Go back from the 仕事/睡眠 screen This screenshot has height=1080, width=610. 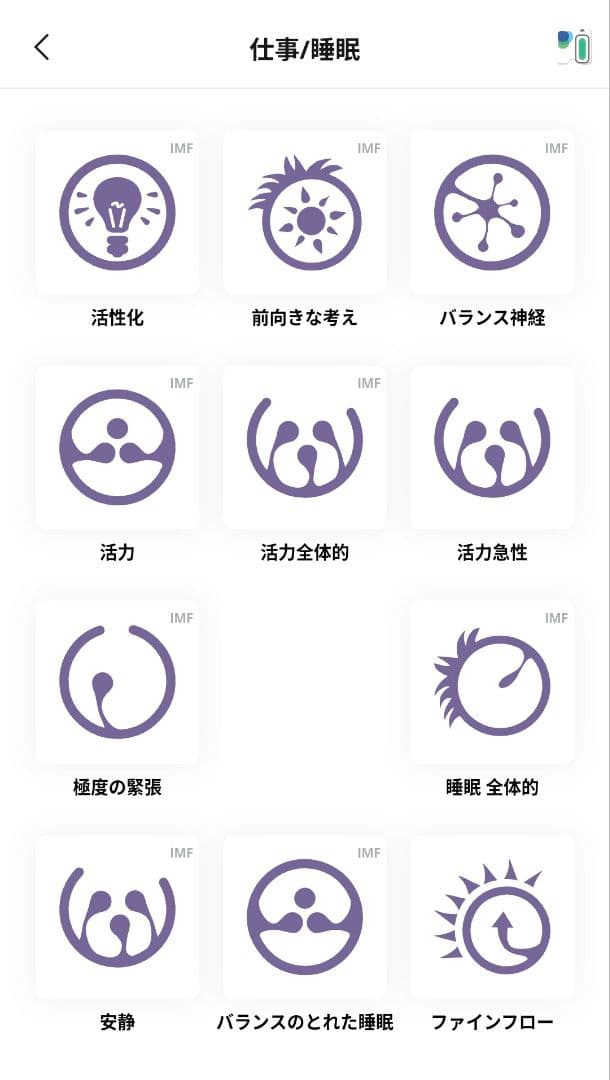point(41,47)
